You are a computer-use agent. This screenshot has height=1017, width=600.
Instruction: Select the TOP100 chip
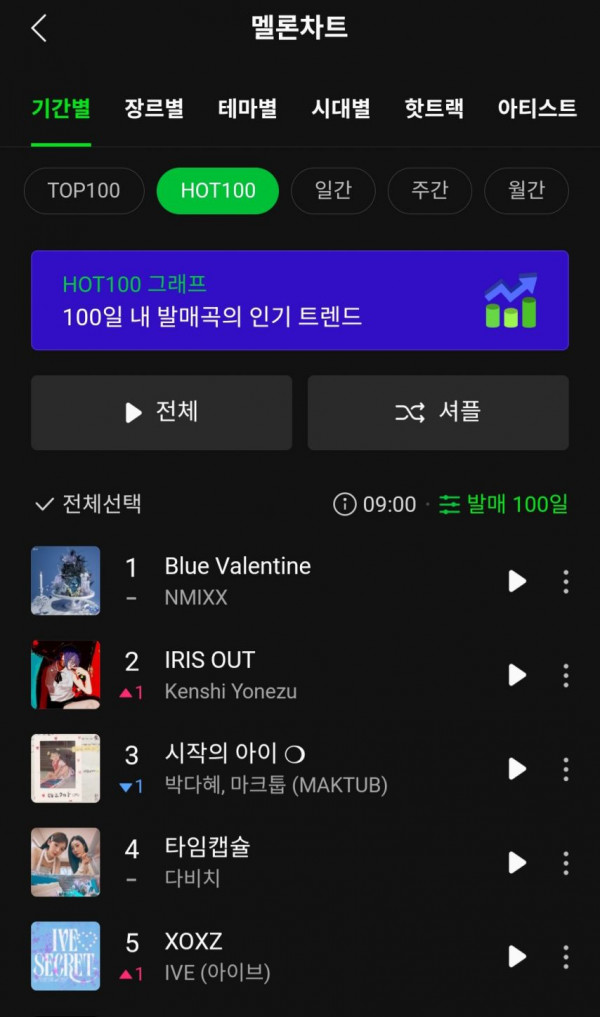[x=84, y=191]
